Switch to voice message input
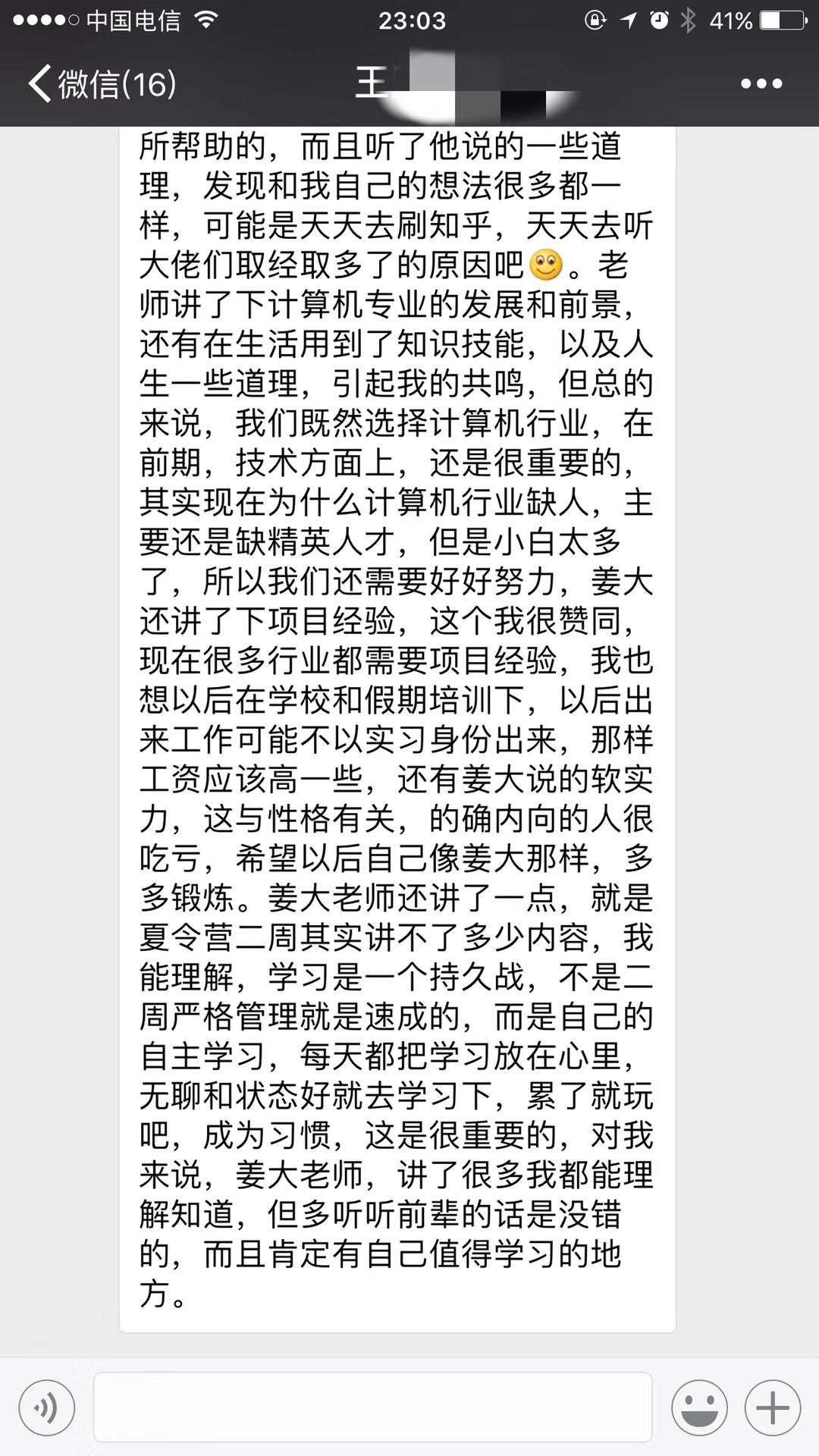Image resolution: width=819 pixels, height=1456 pixels. [x=47, y=1408]
